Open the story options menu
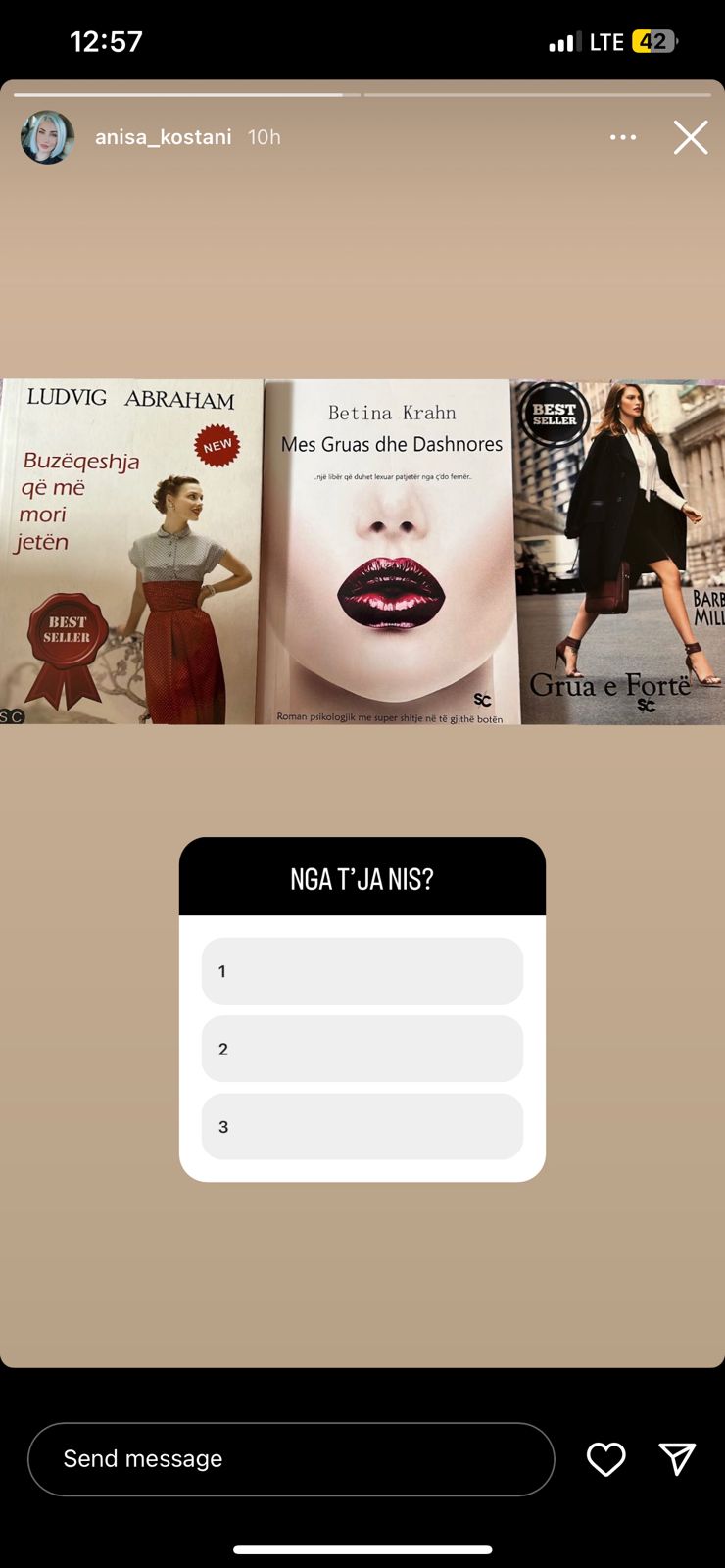Image resolution: width=725 pixels, height=1568 pixels. point(623,138)
